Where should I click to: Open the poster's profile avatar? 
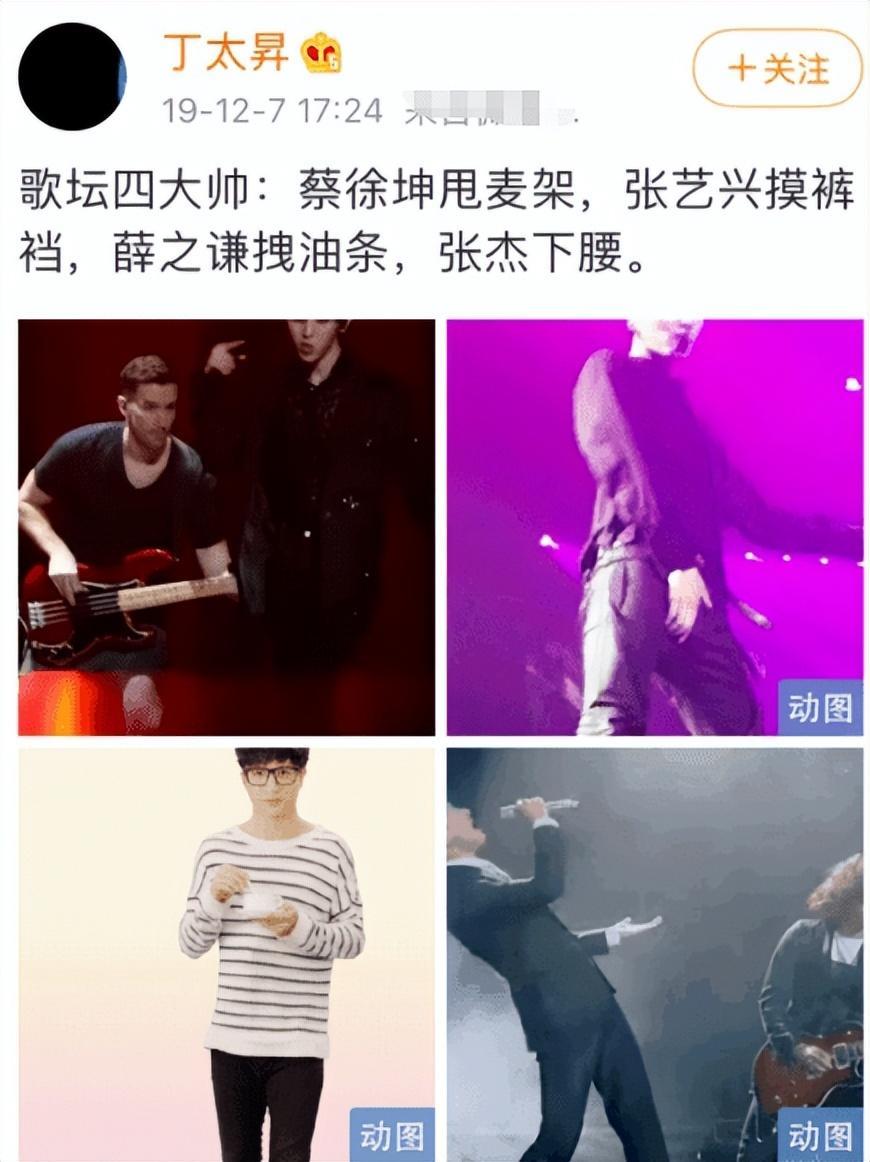[72, 76]
